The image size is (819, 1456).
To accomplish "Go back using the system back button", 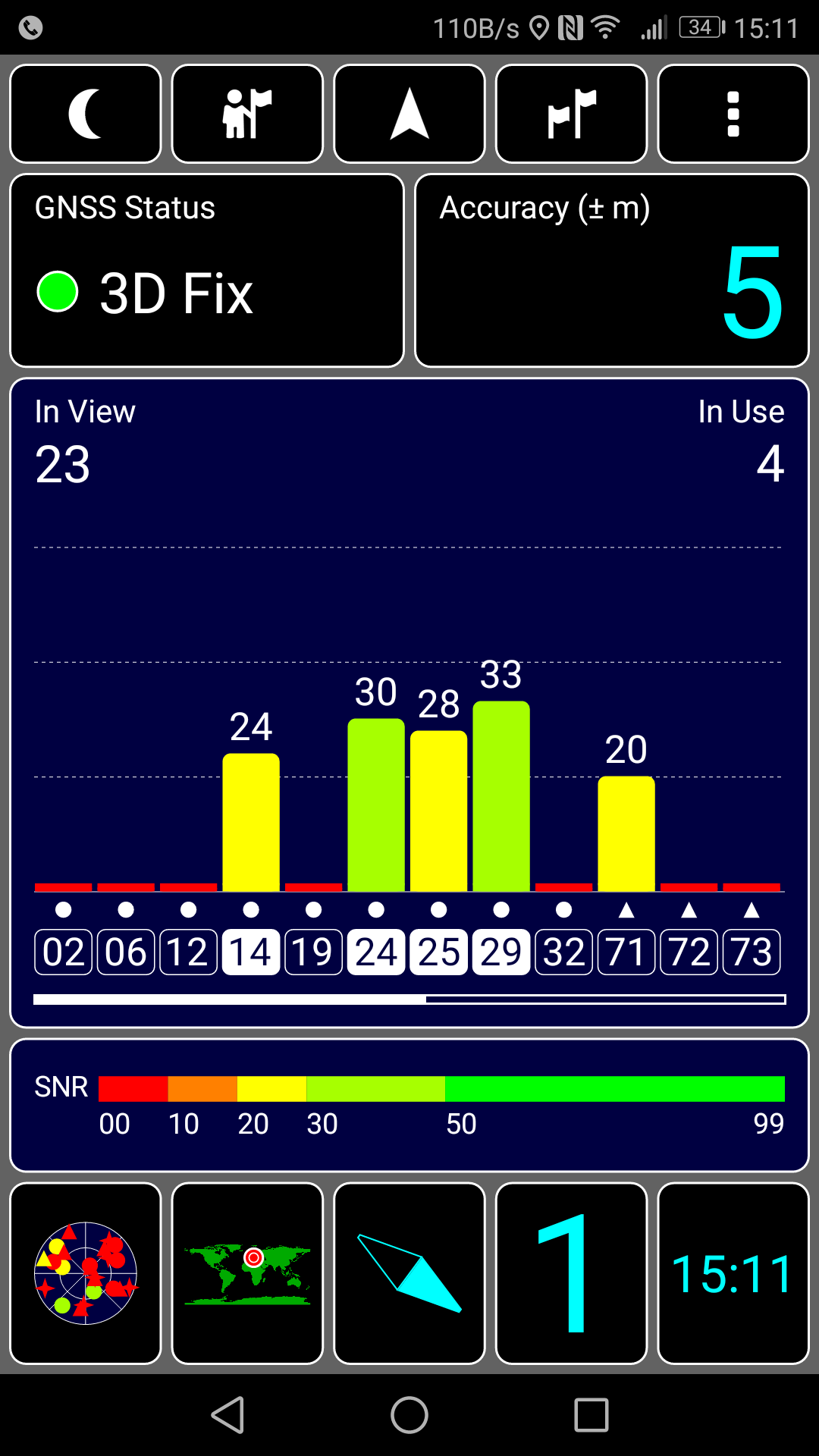I will click(x=227, y=1415).
